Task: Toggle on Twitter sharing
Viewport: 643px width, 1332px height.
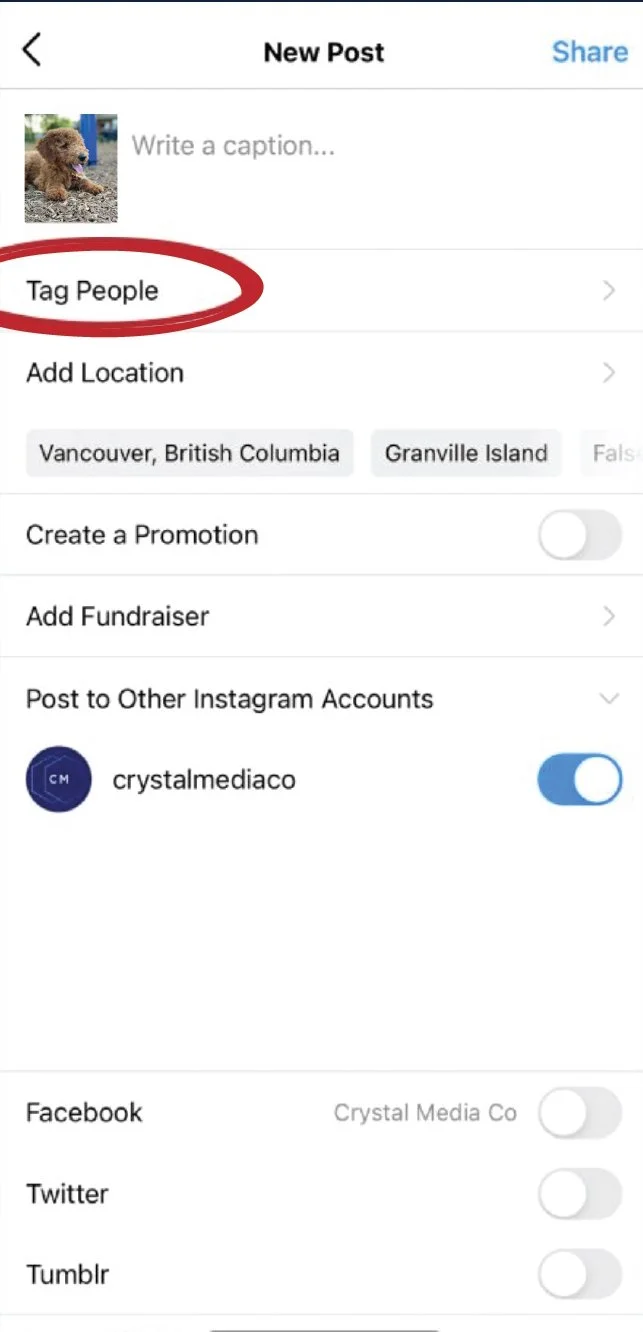Action: pyautogui.click(x=580, y=1194)
